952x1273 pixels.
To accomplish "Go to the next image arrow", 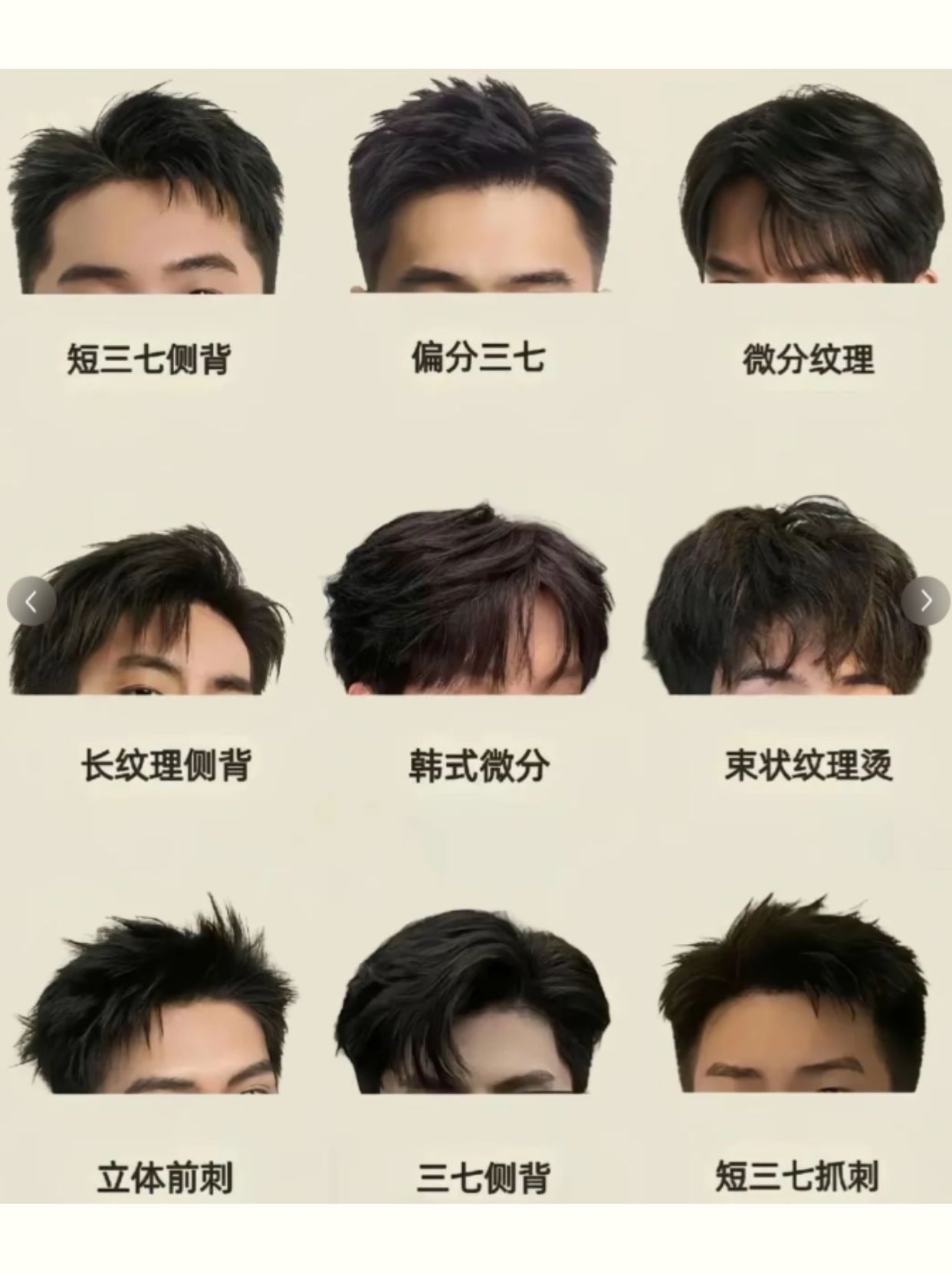I will (x=925, y=600).
